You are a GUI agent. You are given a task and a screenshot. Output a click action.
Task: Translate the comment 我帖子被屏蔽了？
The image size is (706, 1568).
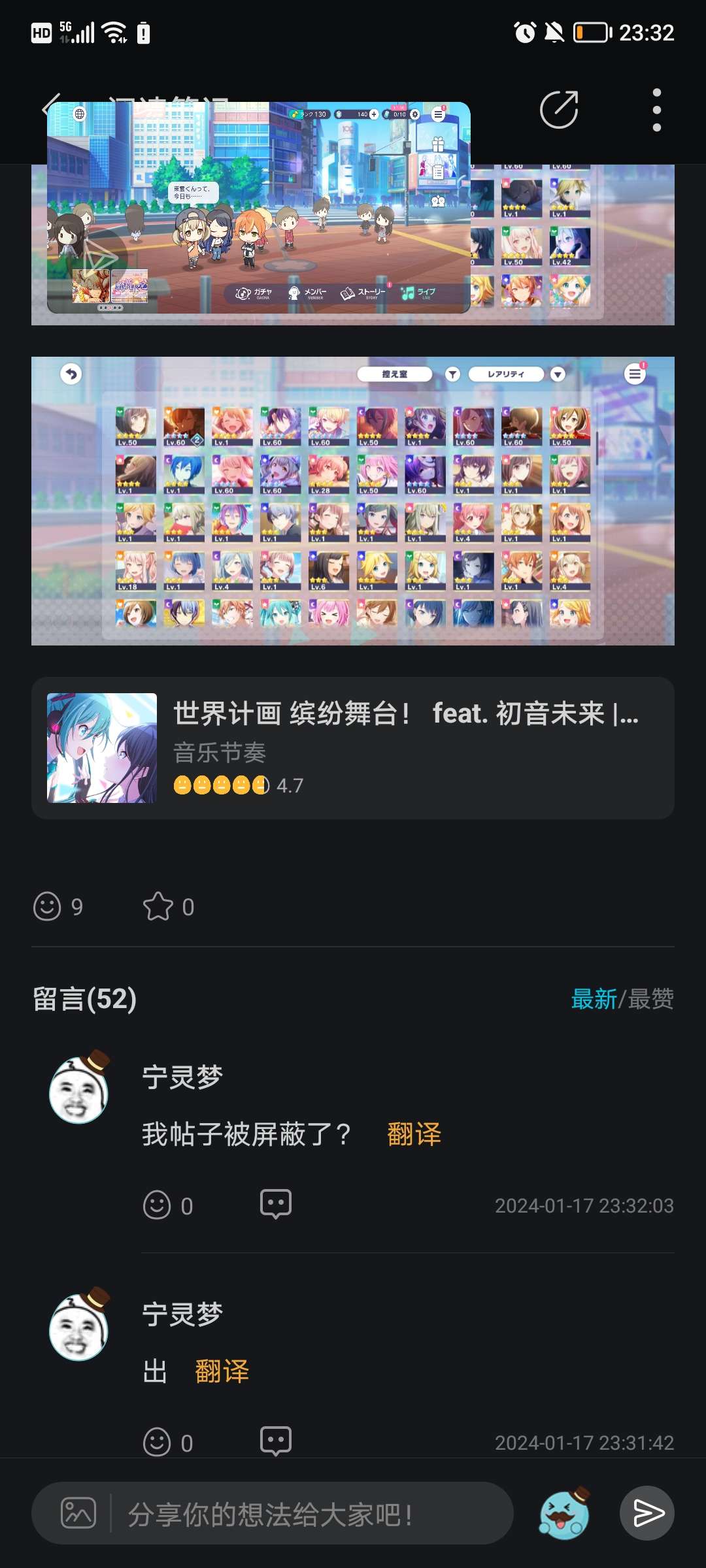[414, 1134]
